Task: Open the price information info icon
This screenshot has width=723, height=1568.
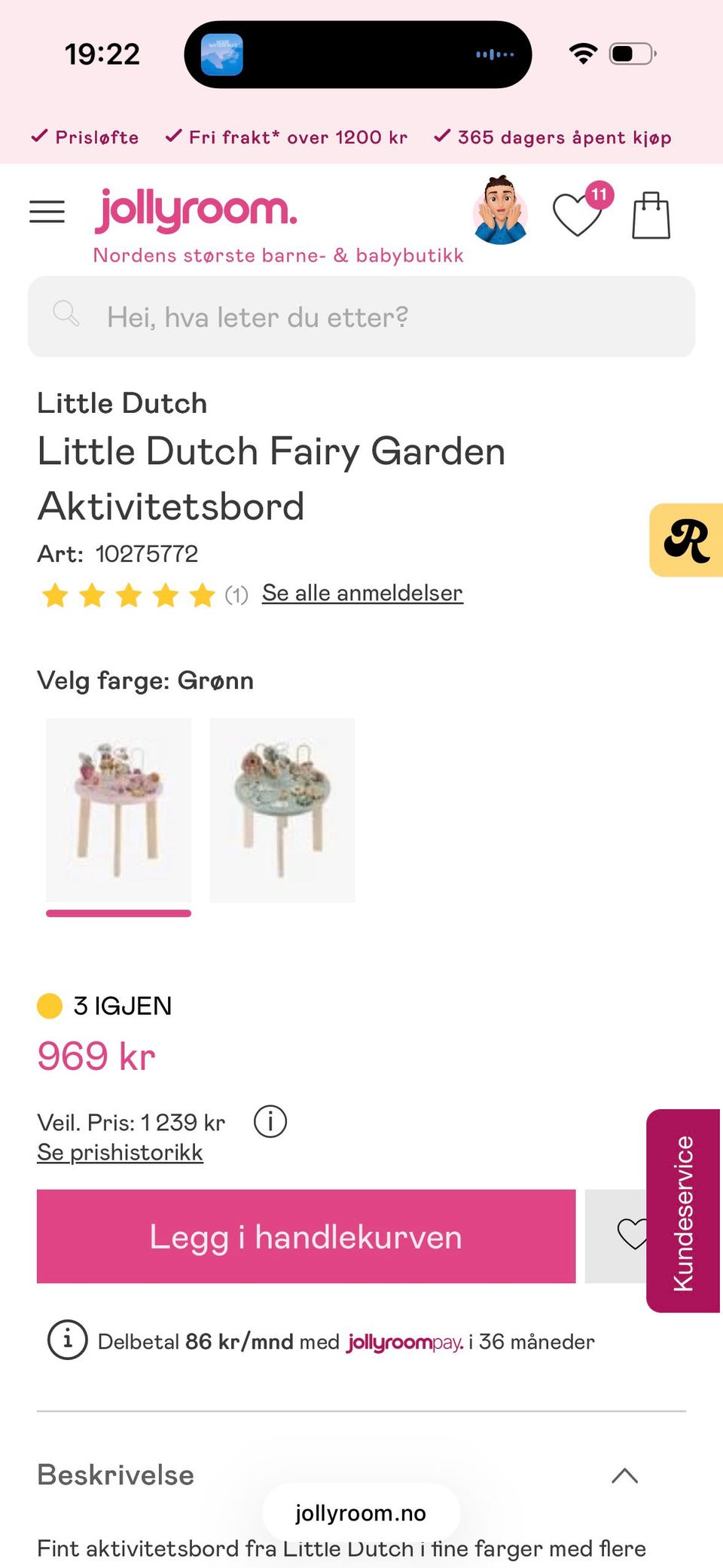Action: click(x=269, y=1122)
